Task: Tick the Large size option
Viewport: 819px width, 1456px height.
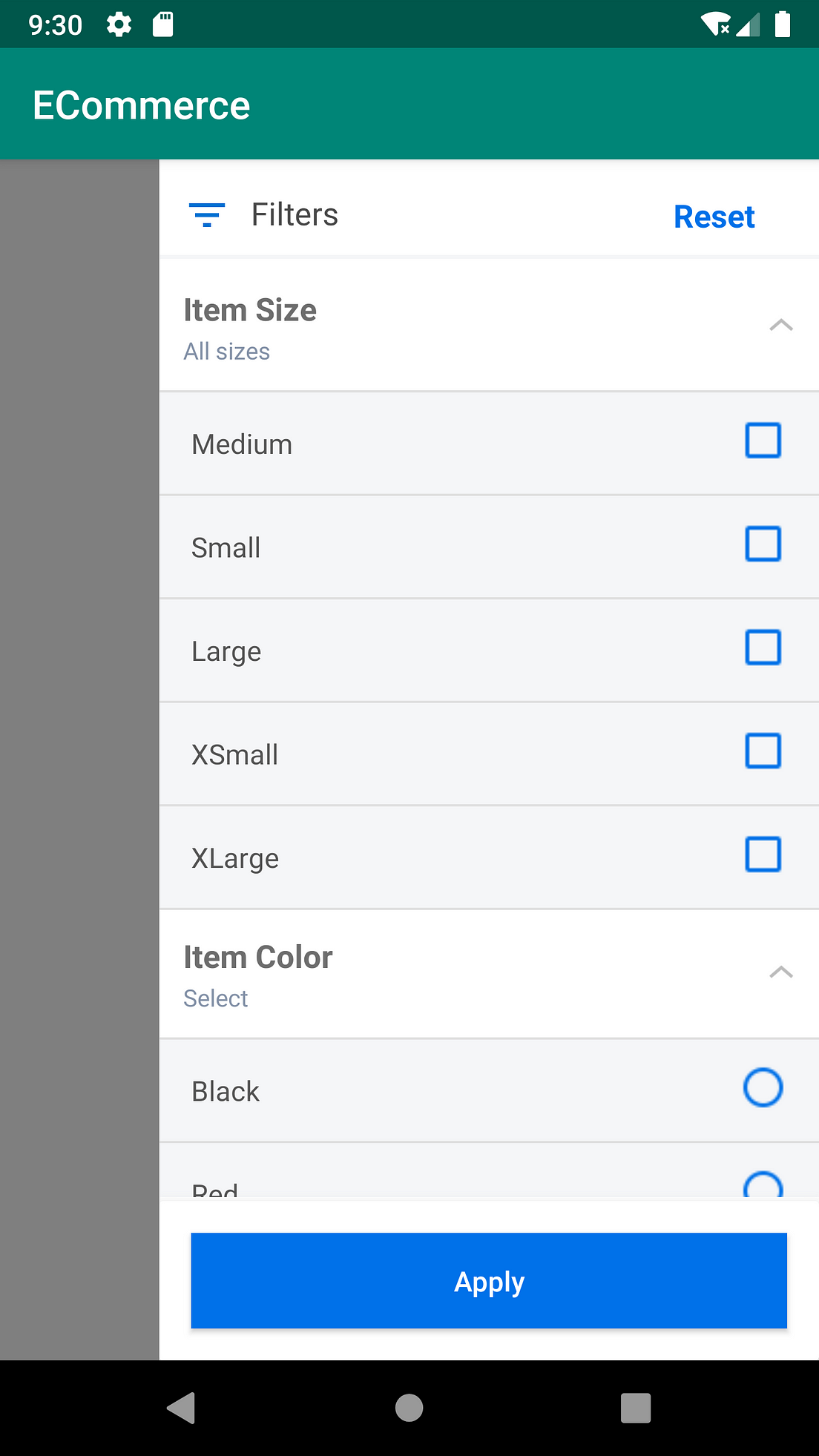Action: click(x=763, y=648)
